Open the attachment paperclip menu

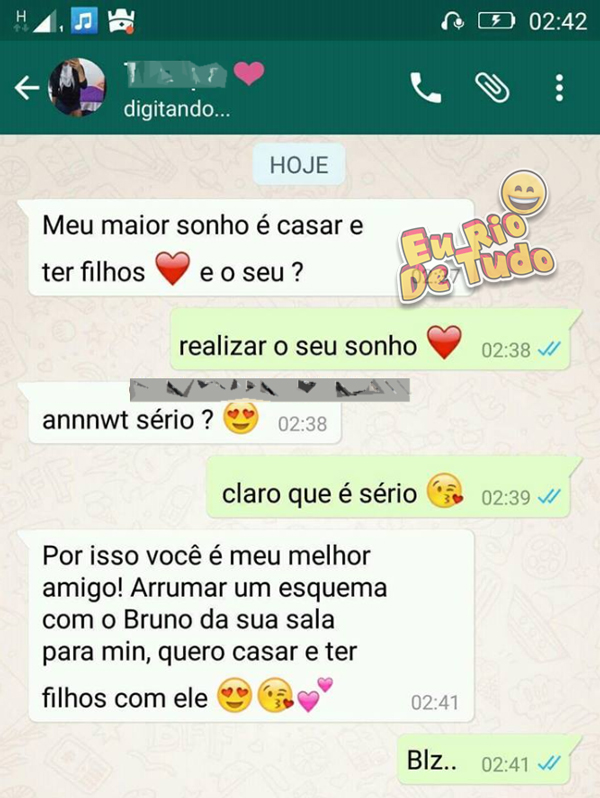click(x=492, y=89)
